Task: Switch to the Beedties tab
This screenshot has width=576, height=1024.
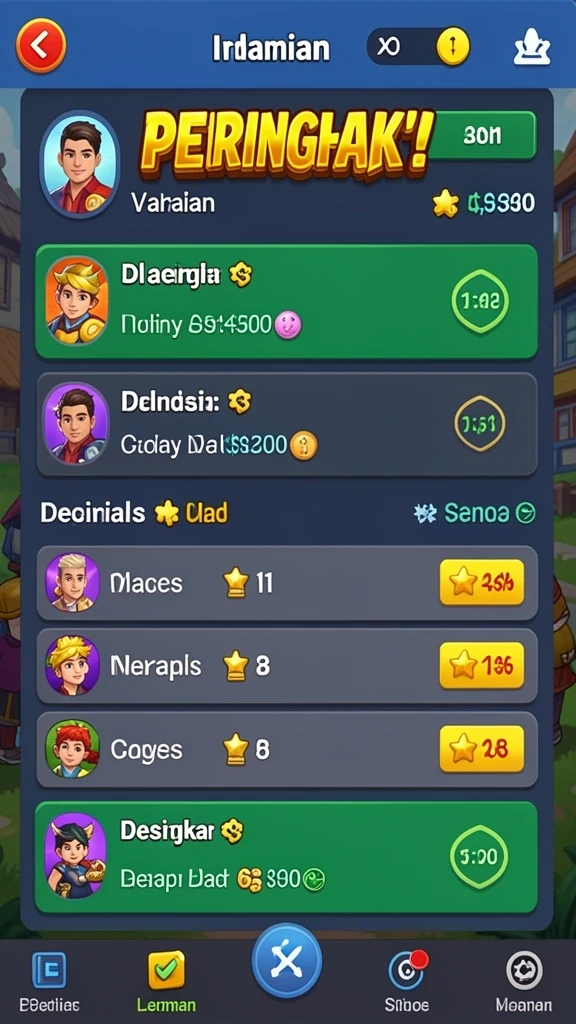Action: (x=50, y=982)
